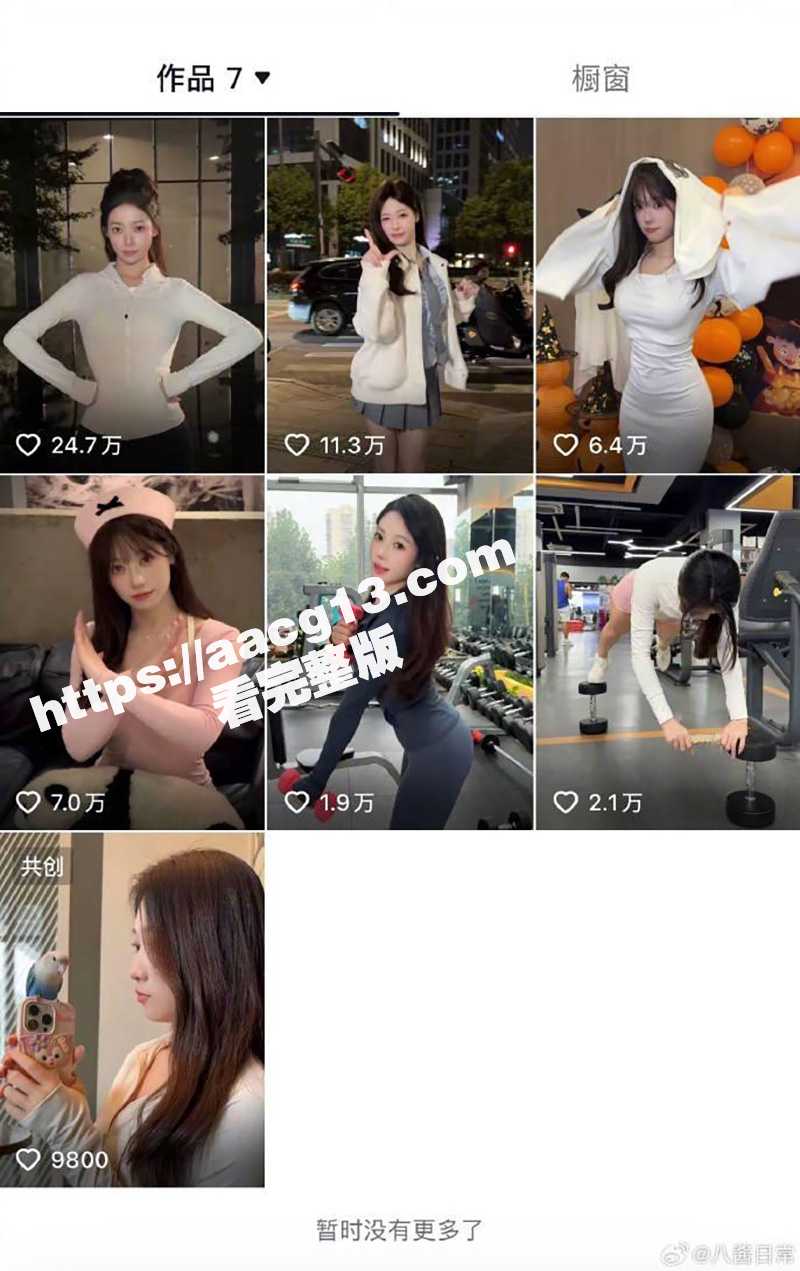Open the video with 11.3万 likes
Screen dimensions: 800x1271
(400, 295)
